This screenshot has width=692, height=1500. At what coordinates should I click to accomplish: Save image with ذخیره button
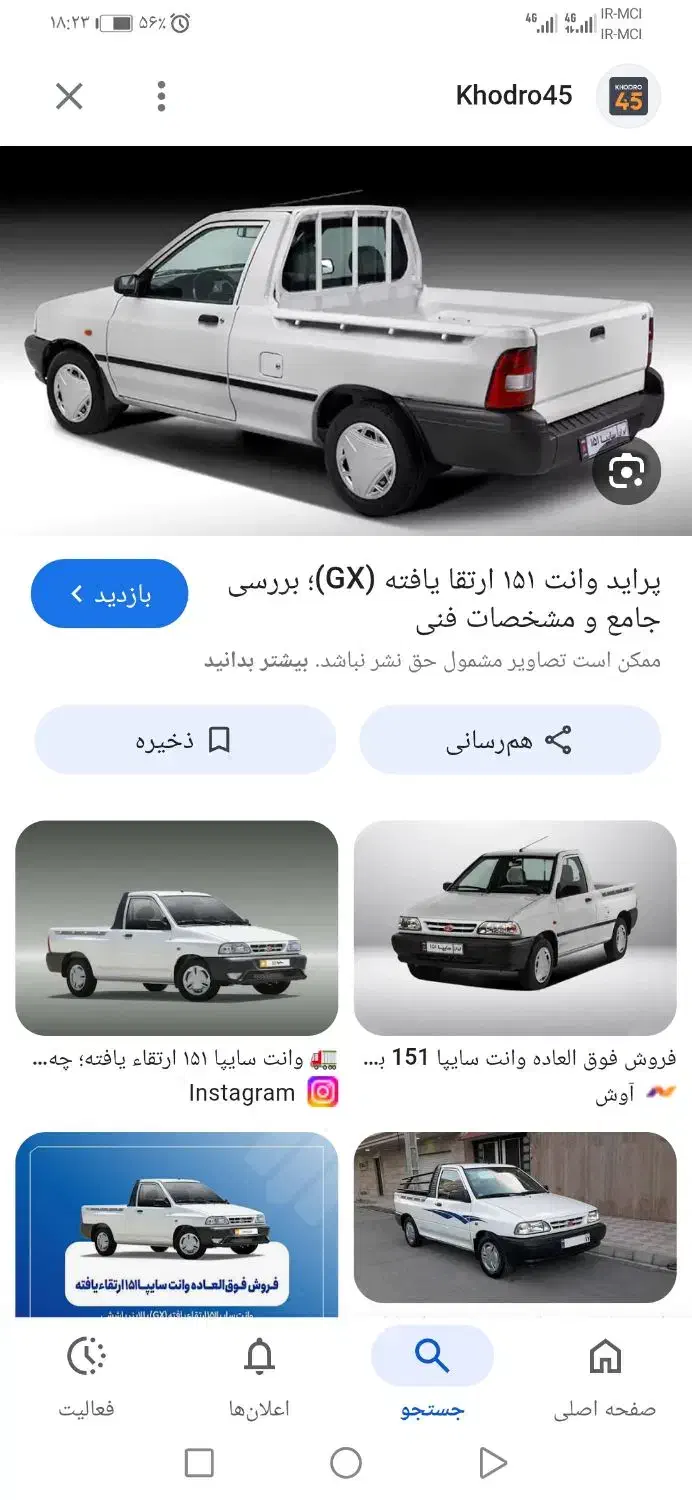pyautogui.click(x=185, y=740)
